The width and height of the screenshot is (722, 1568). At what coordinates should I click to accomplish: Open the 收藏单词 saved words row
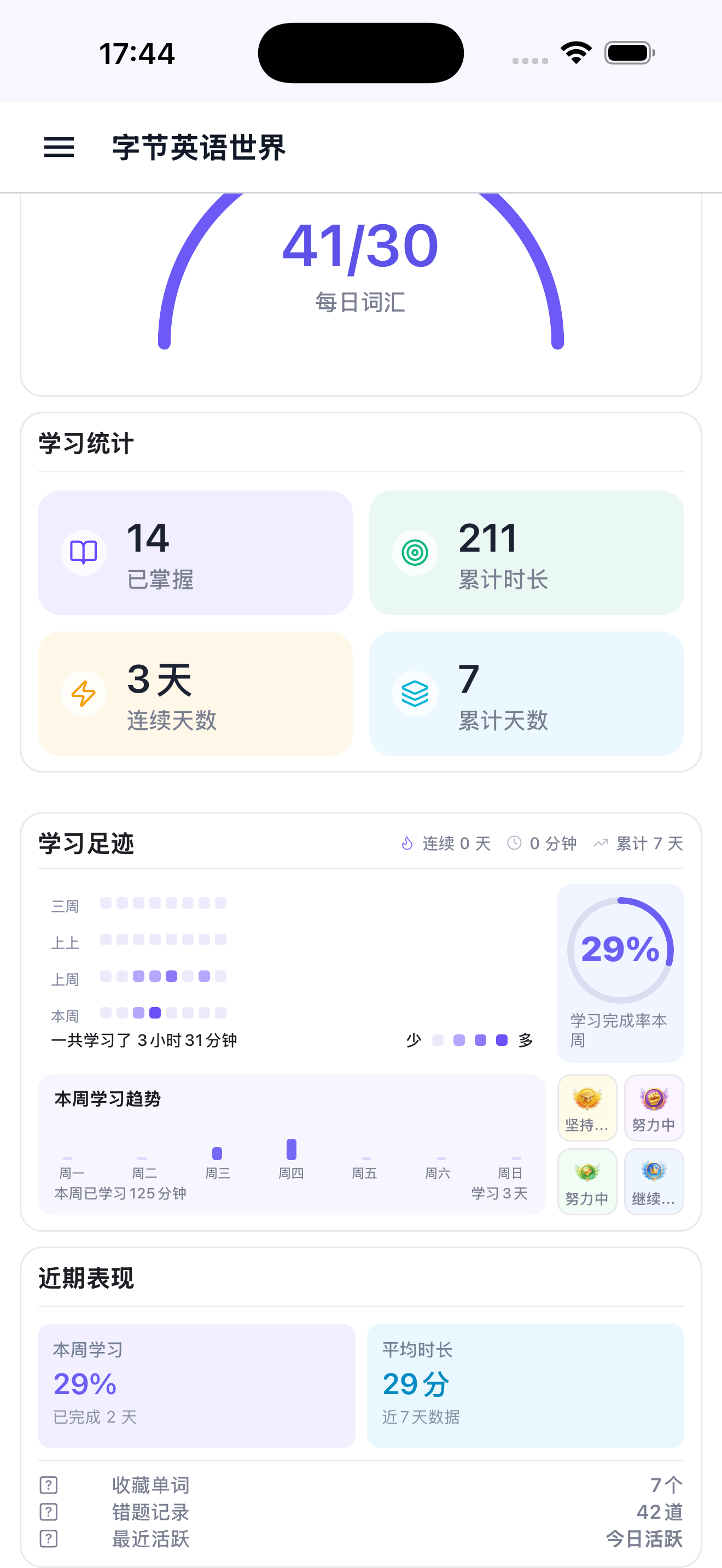click(x=361, y=1485)
